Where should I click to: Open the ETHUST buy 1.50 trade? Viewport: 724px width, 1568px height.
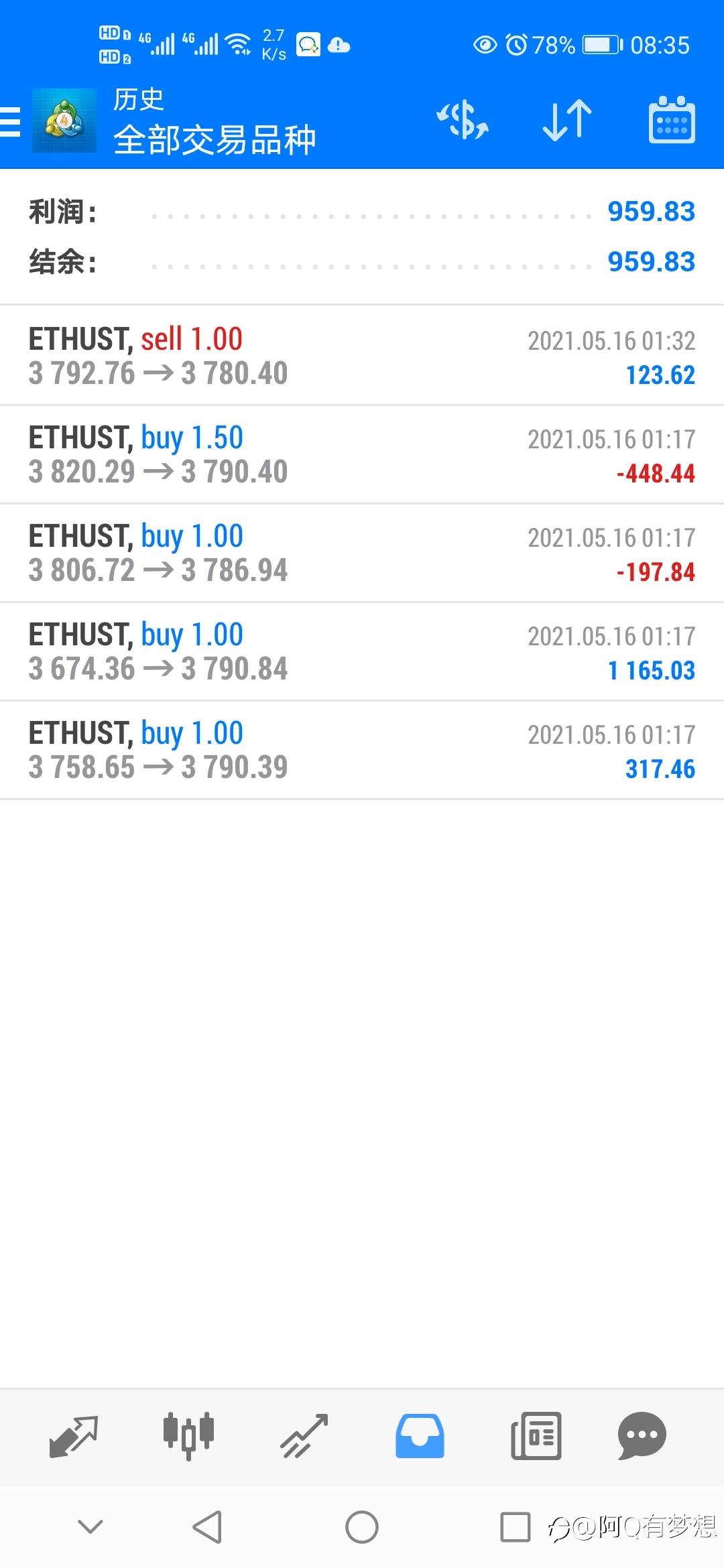coord(362,454)
